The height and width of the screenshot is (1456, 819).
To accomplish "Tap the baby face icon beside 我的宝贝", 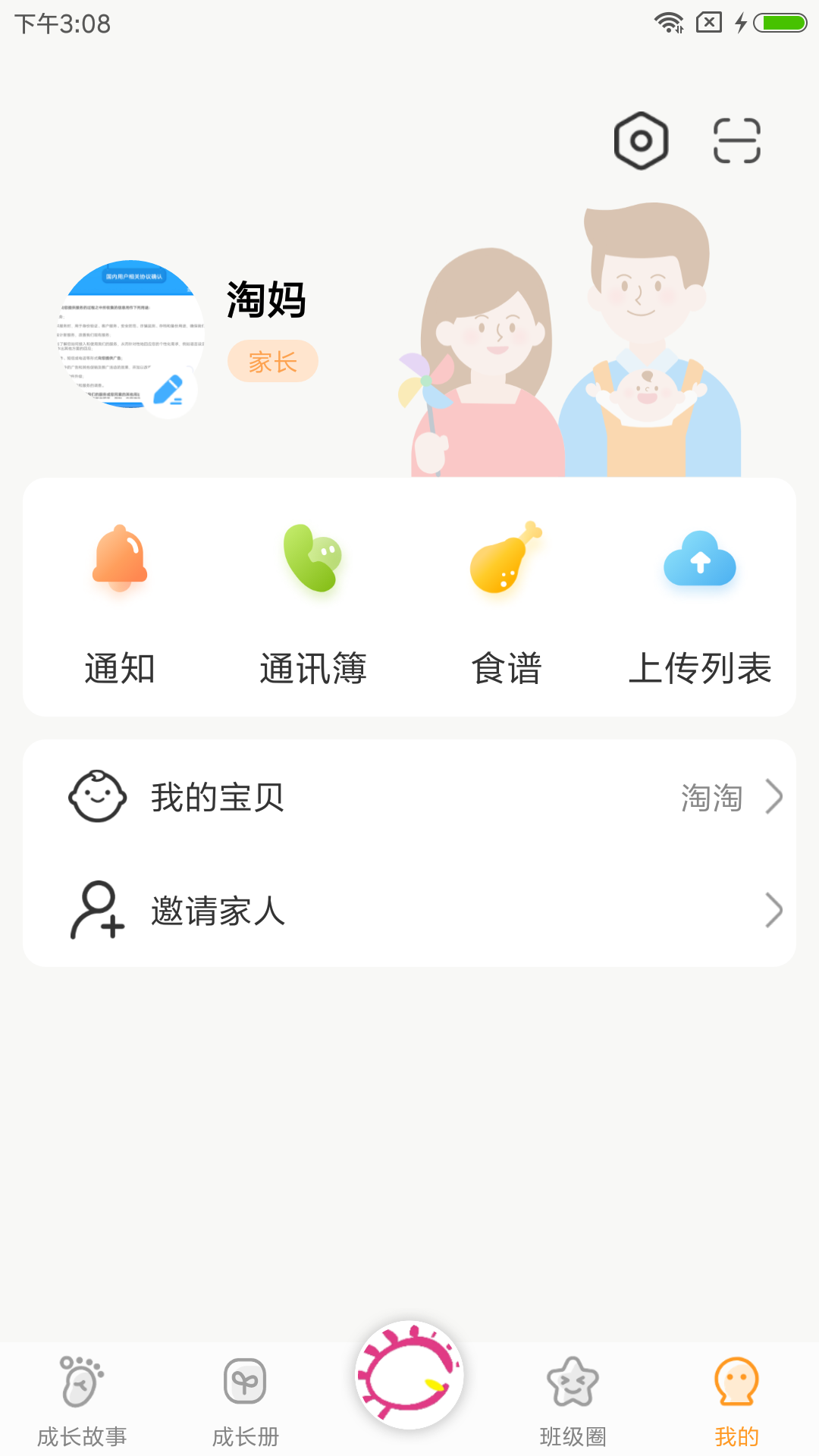I will coord(98,797).
